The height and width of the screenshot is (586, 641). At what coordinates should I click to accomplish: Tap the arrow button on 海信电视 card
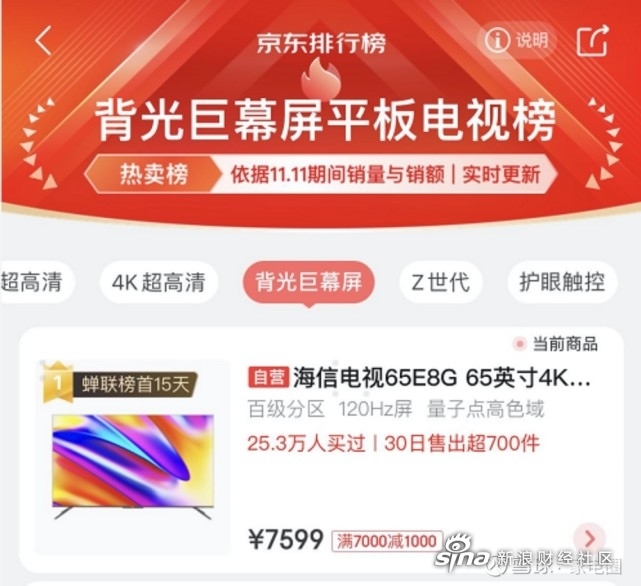(590, 538)
